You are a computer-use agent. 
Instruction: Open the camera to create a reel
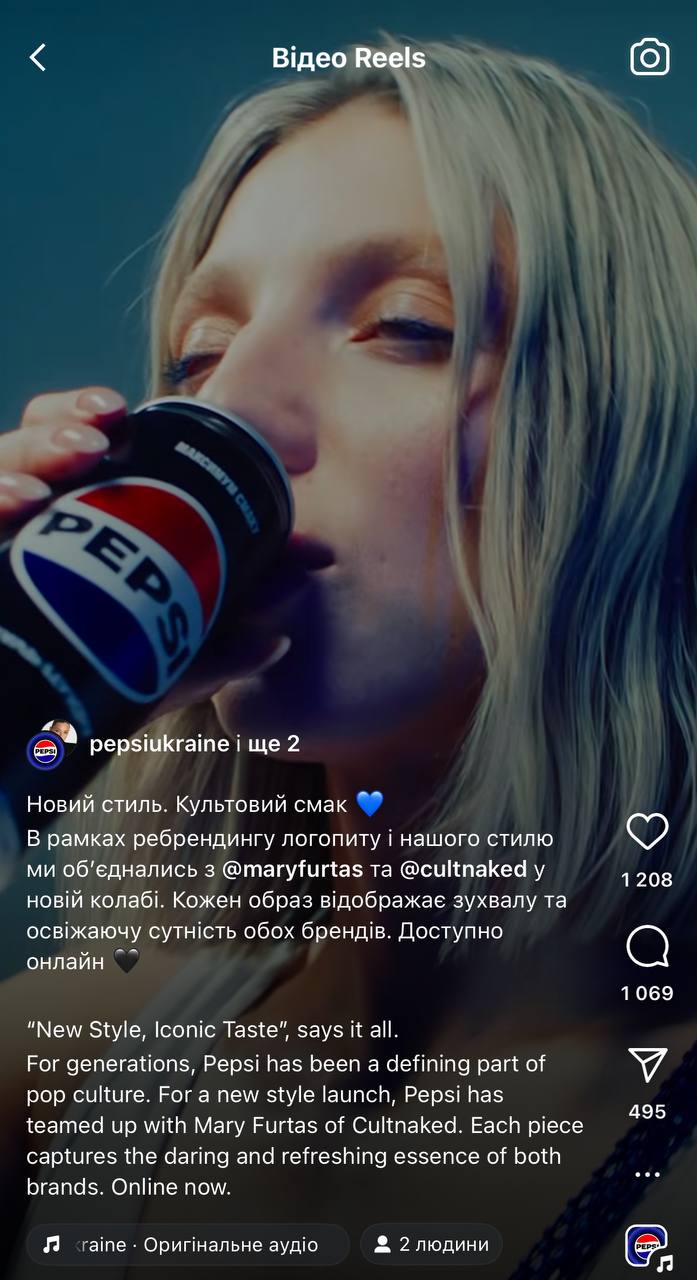coord(649,58)
